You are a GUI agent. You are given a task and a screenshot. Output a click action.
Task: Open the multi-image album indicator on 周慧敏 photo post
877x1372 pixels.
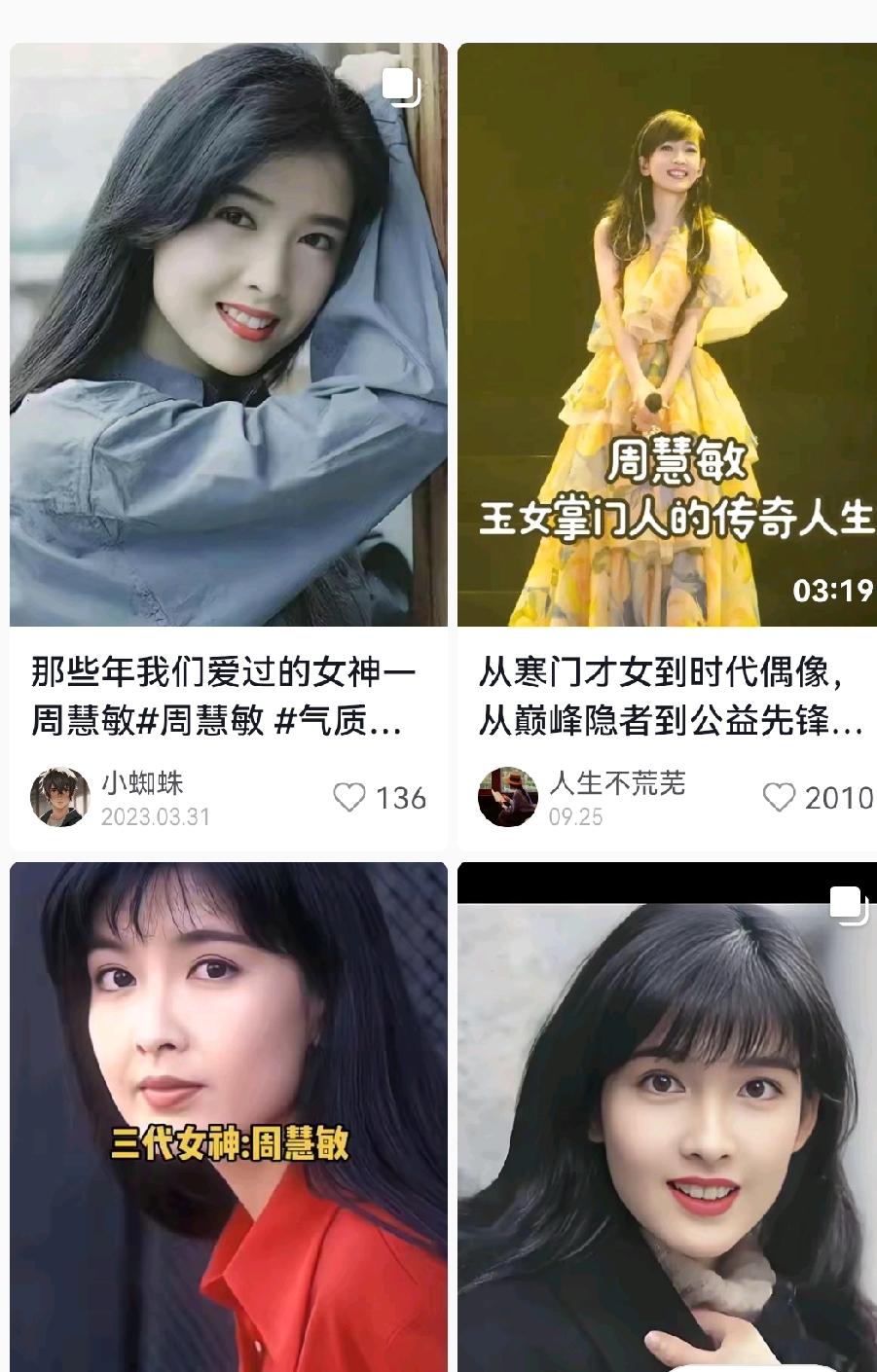pos(400,90)
